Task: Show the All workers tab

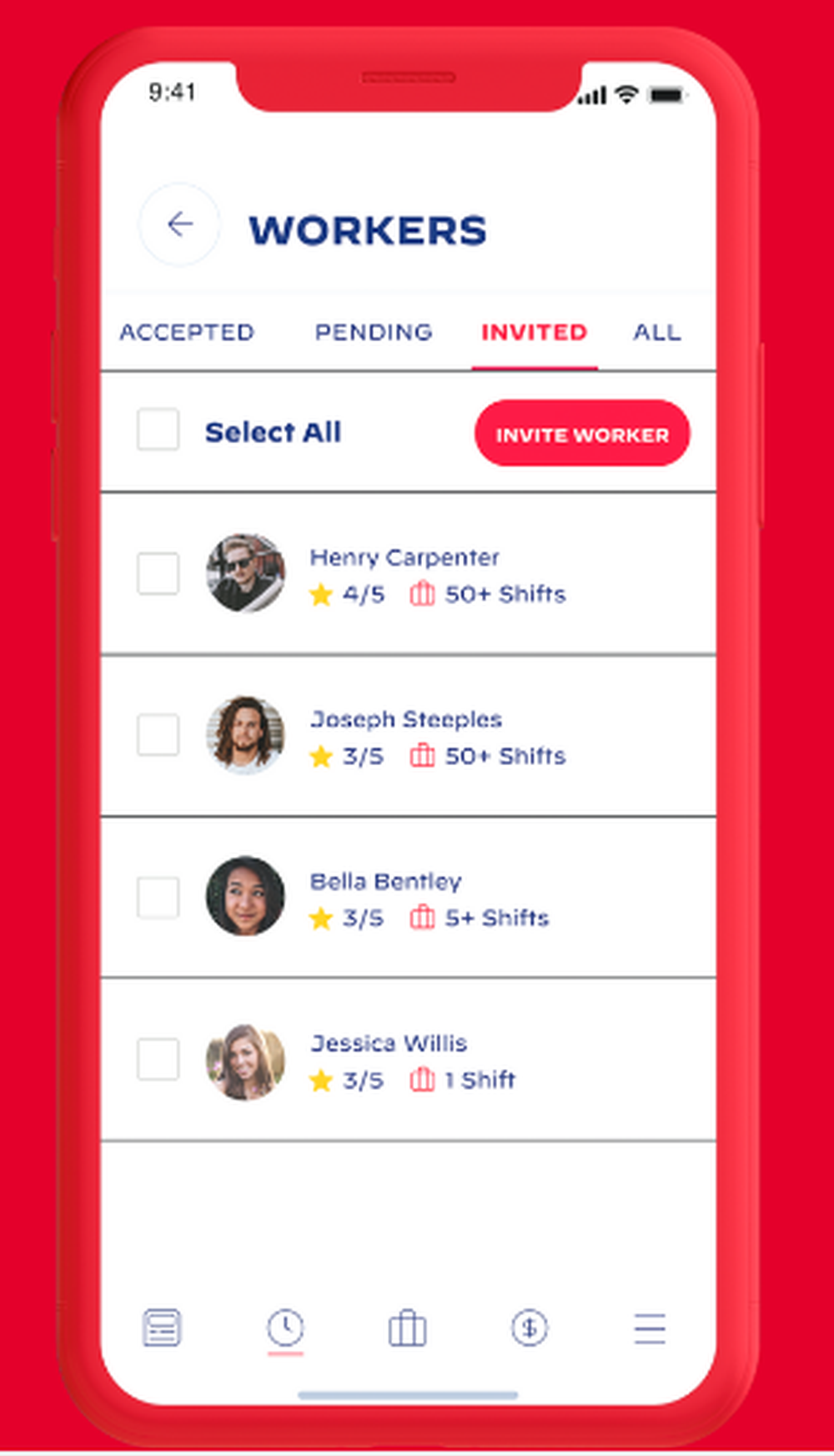Action: (x=656, y=332)
